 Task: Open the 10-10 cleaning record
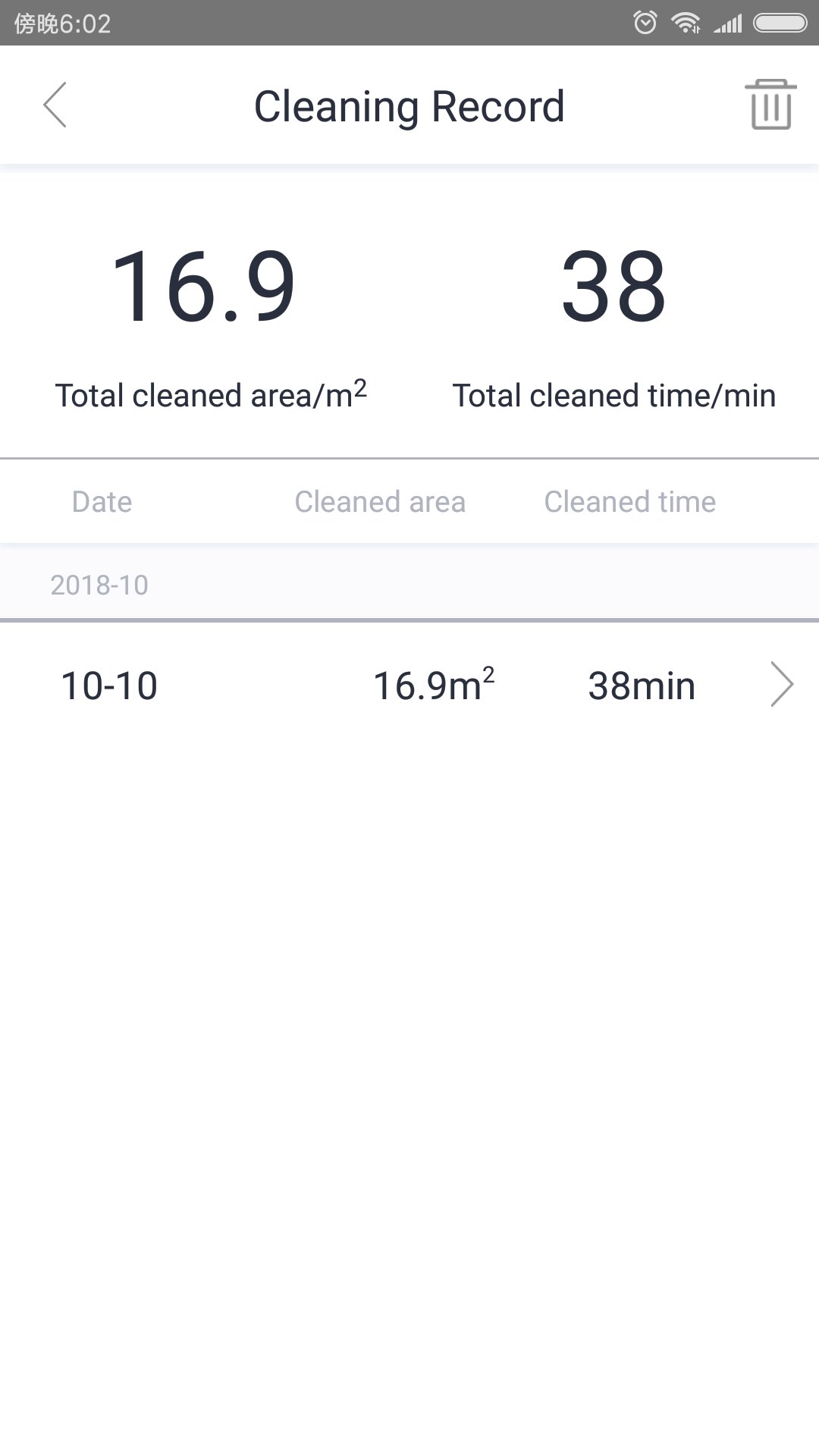[x=409, y=686]
